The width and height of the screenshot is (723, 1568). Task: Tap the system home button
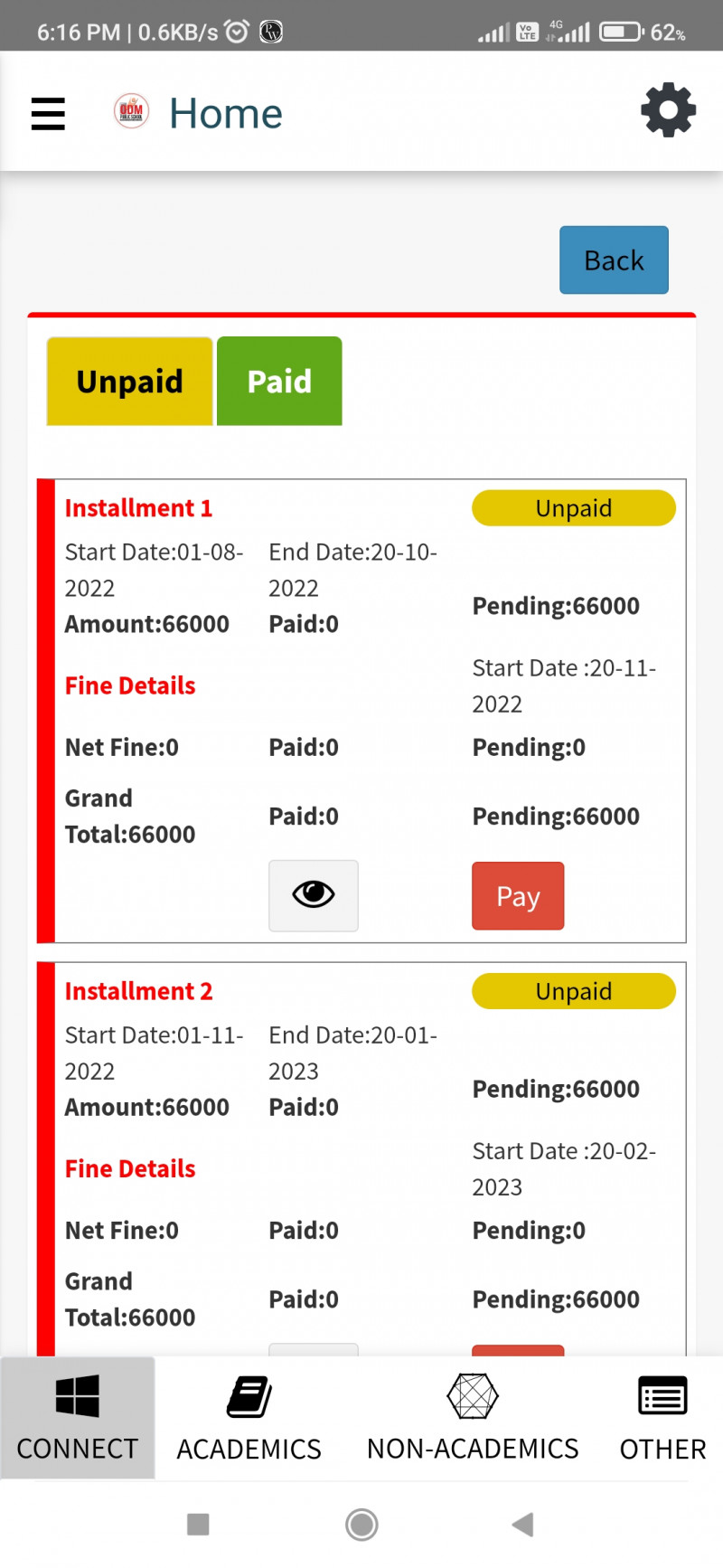(361, 1525)
